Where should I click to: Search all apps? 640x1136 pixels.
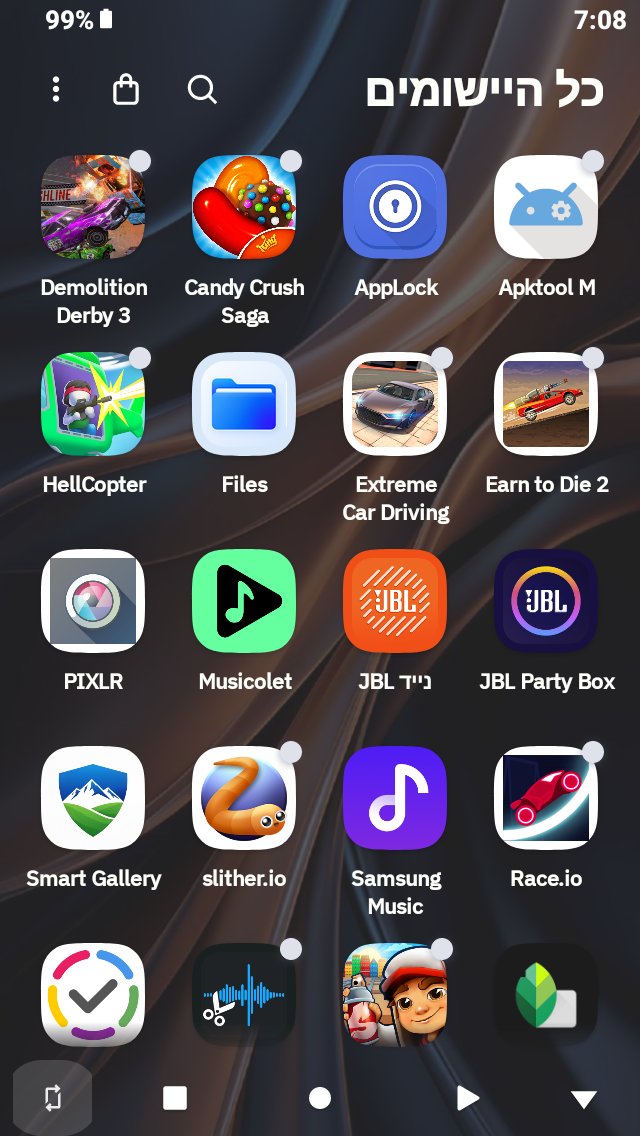pos(202,90)
